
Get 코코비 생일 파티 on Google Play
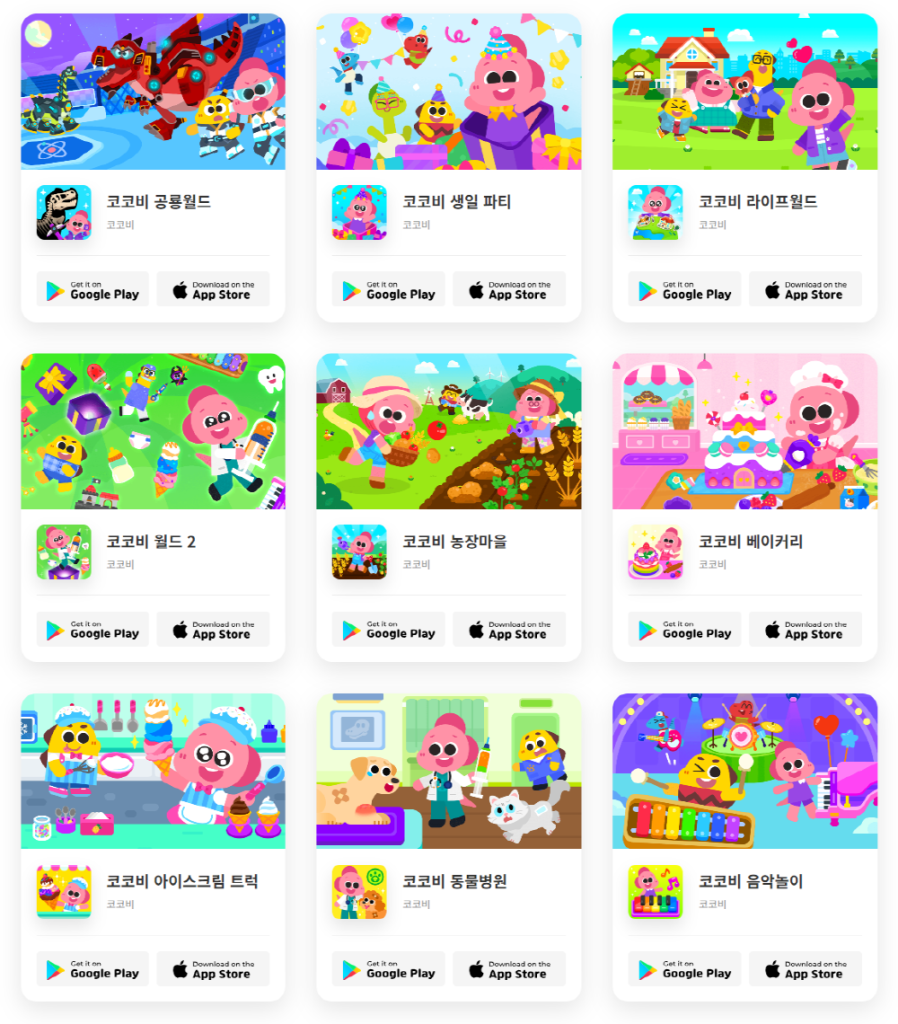pos(388,290)
